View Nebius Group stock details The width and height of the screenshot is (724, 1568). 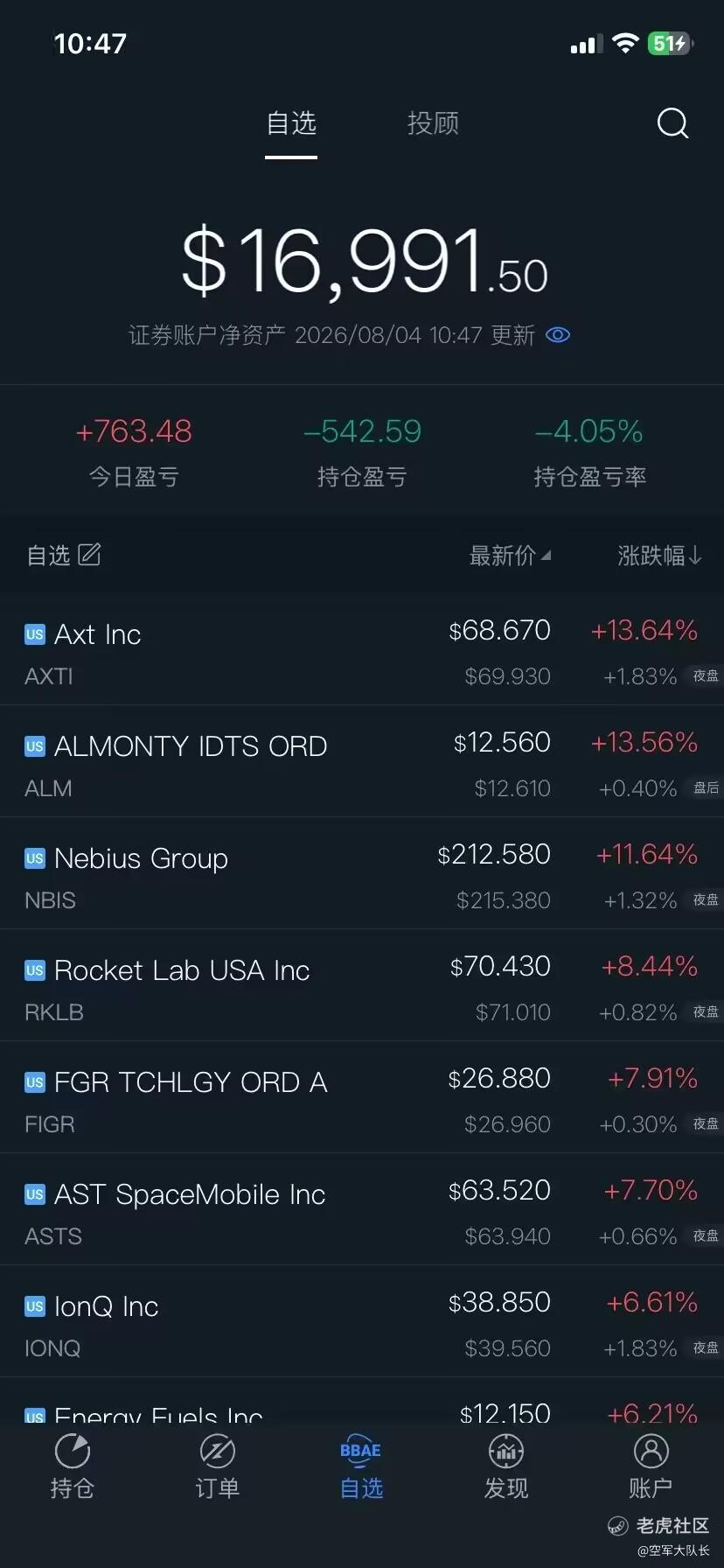pos(362,875)
